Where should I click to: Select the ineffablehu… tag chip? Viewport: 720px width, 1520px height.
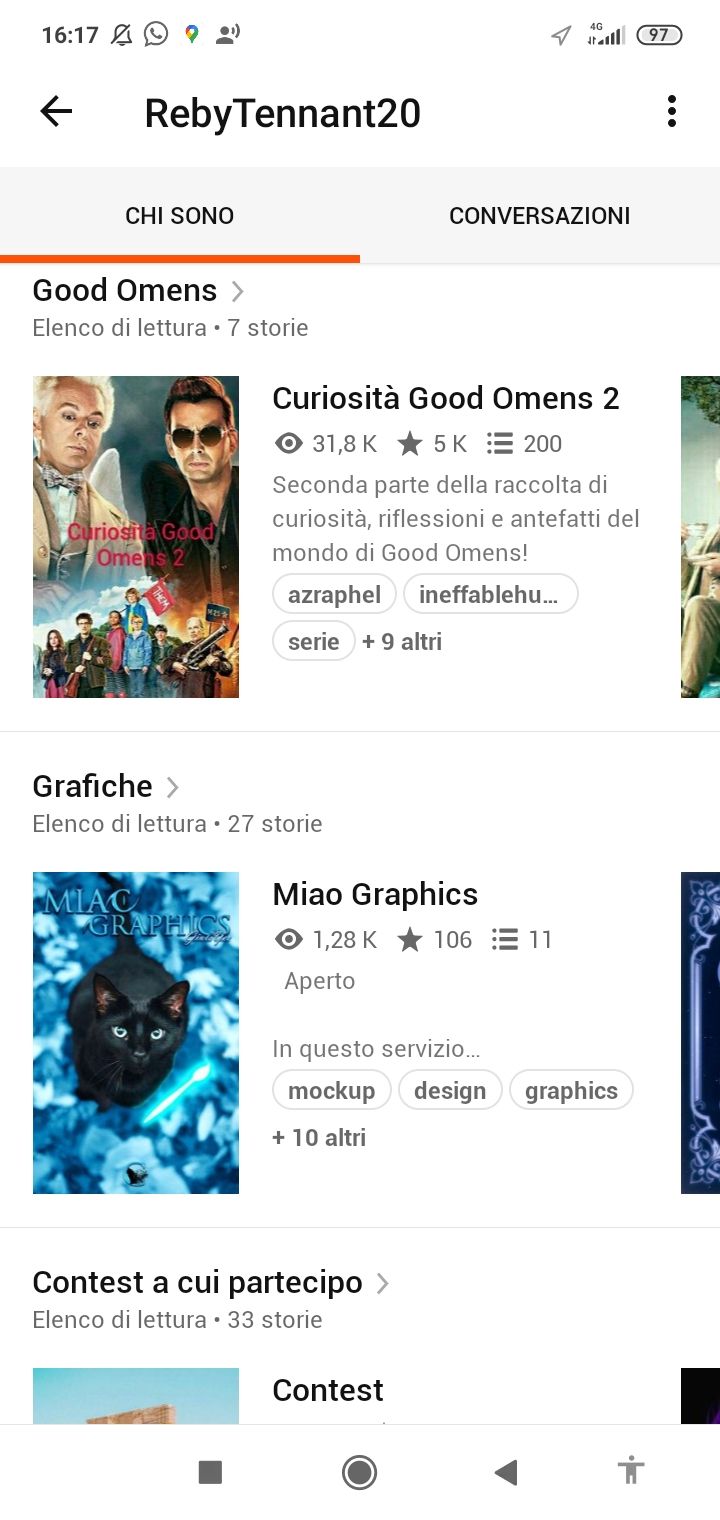(489, 595)
